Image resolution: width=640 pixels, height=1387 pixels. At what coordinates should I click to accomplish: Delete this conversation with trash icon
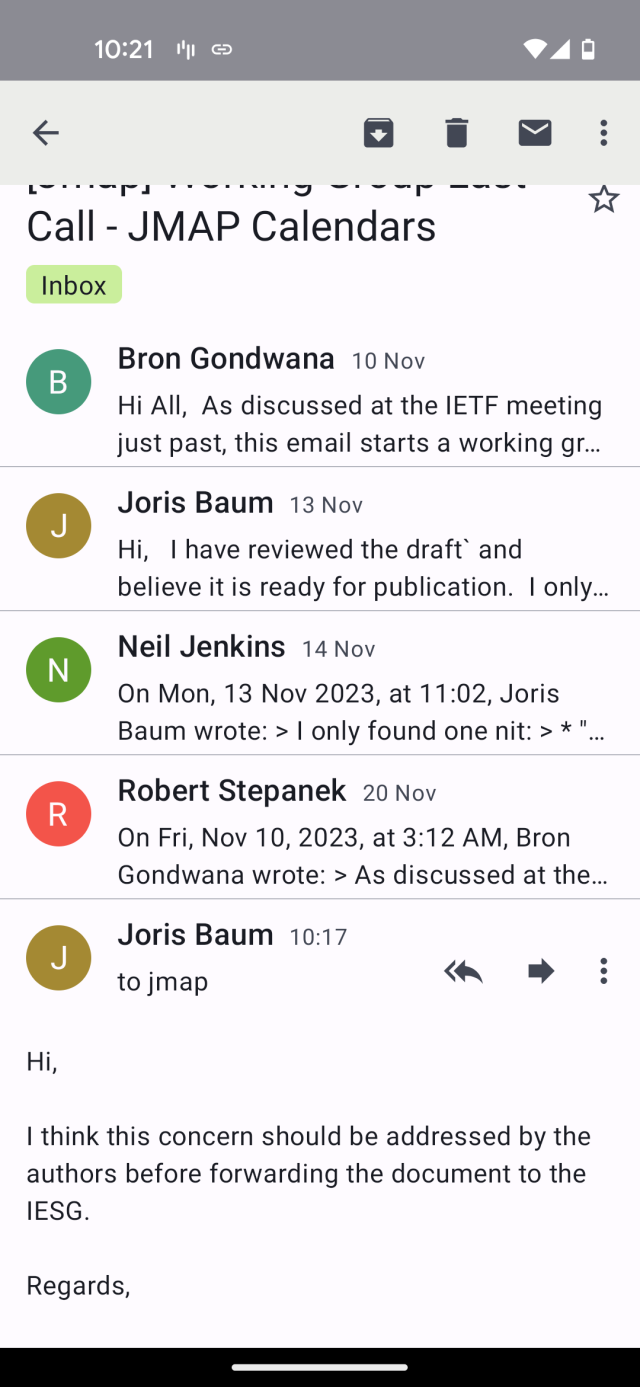457,133
